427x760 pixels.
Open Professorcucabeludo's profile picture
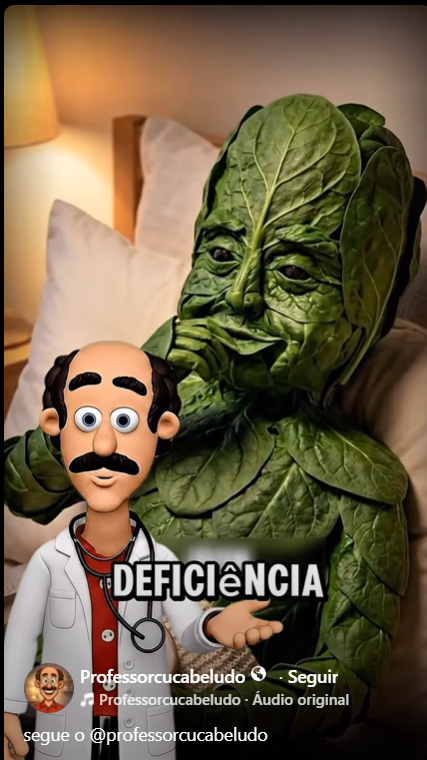pyautogui.click(x=49, y=688)
